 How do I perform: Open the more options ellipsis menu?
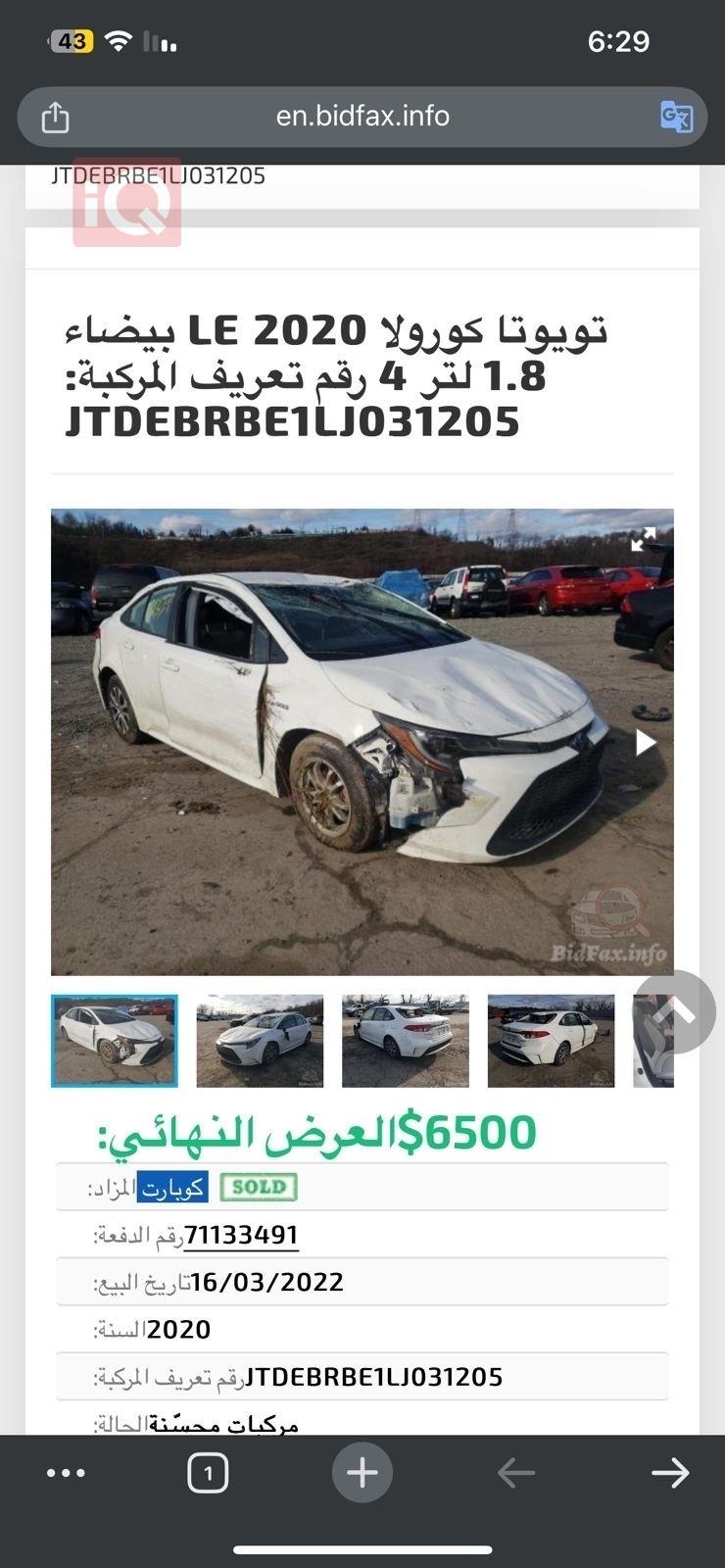65,1471
